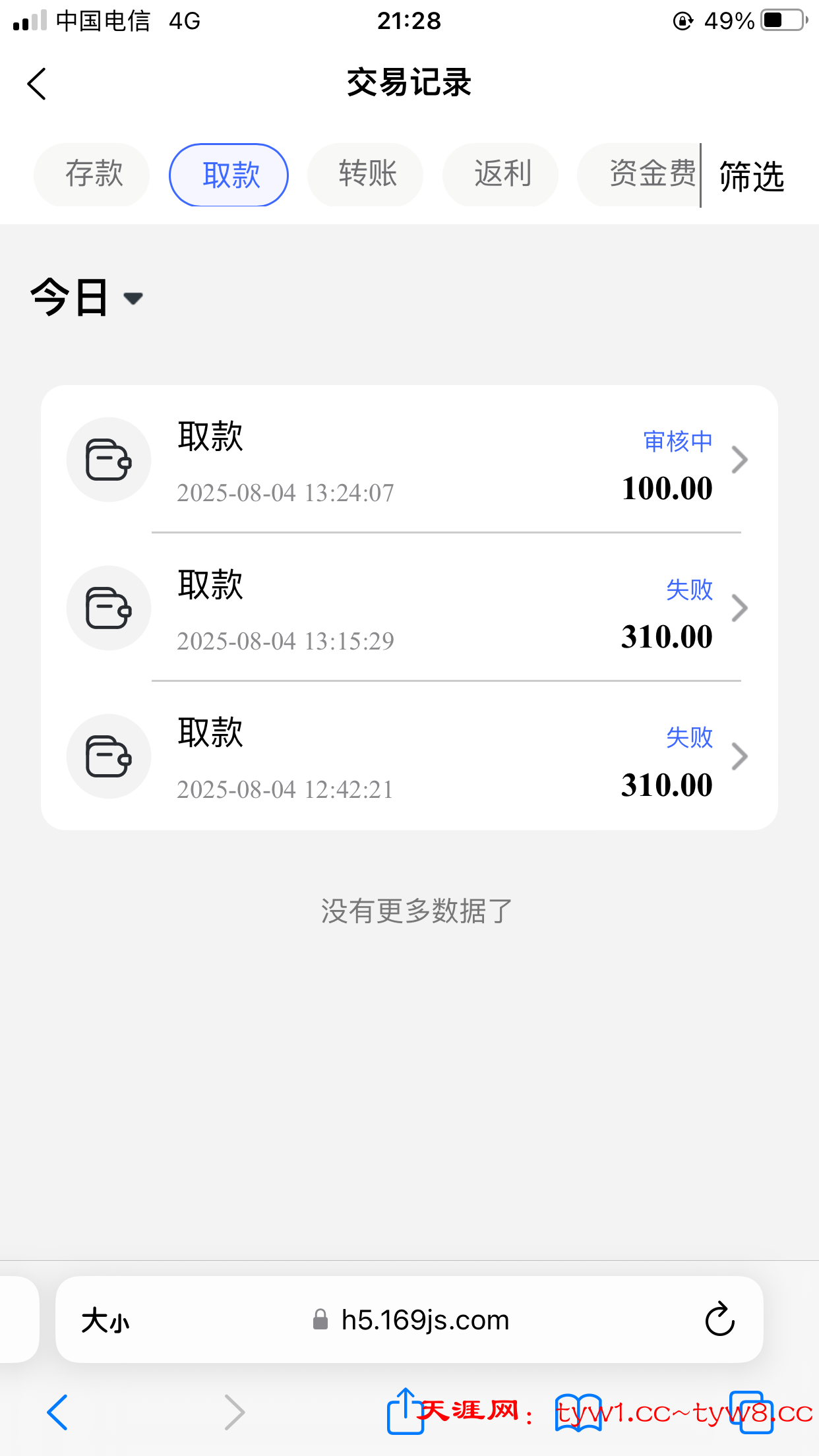The width and height of the screenshot is (819, 1456).
Task: Open the failed withdrawal at 12:42:21
Action: click(409, 756)
